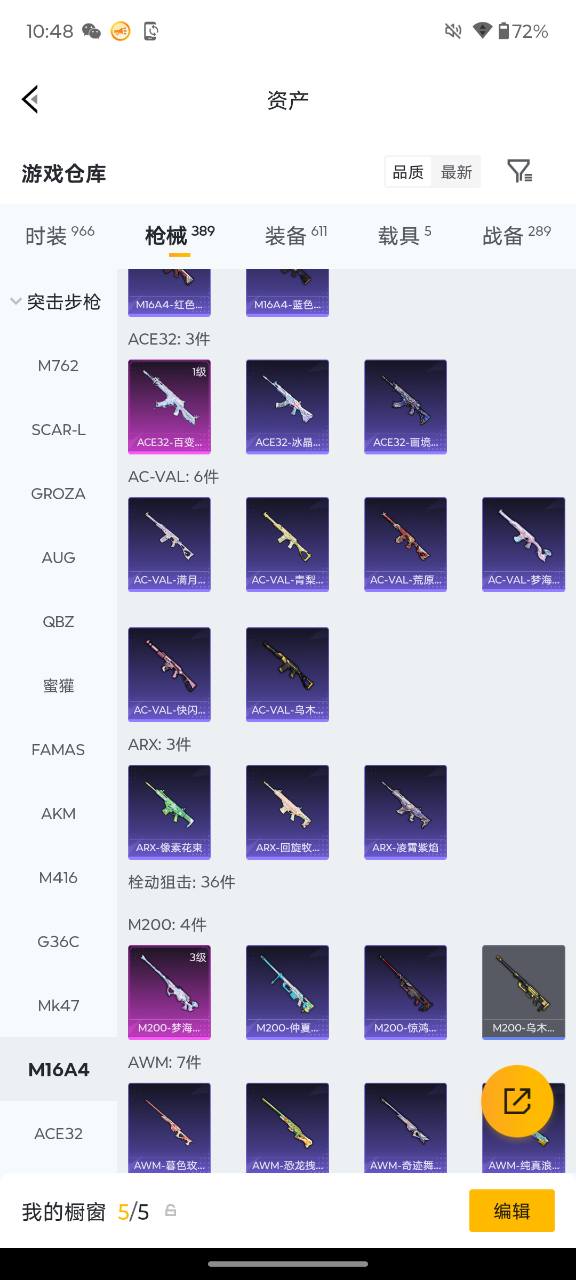
Task: Open the ARX-像素花束 skin
Action: [169, 813]
